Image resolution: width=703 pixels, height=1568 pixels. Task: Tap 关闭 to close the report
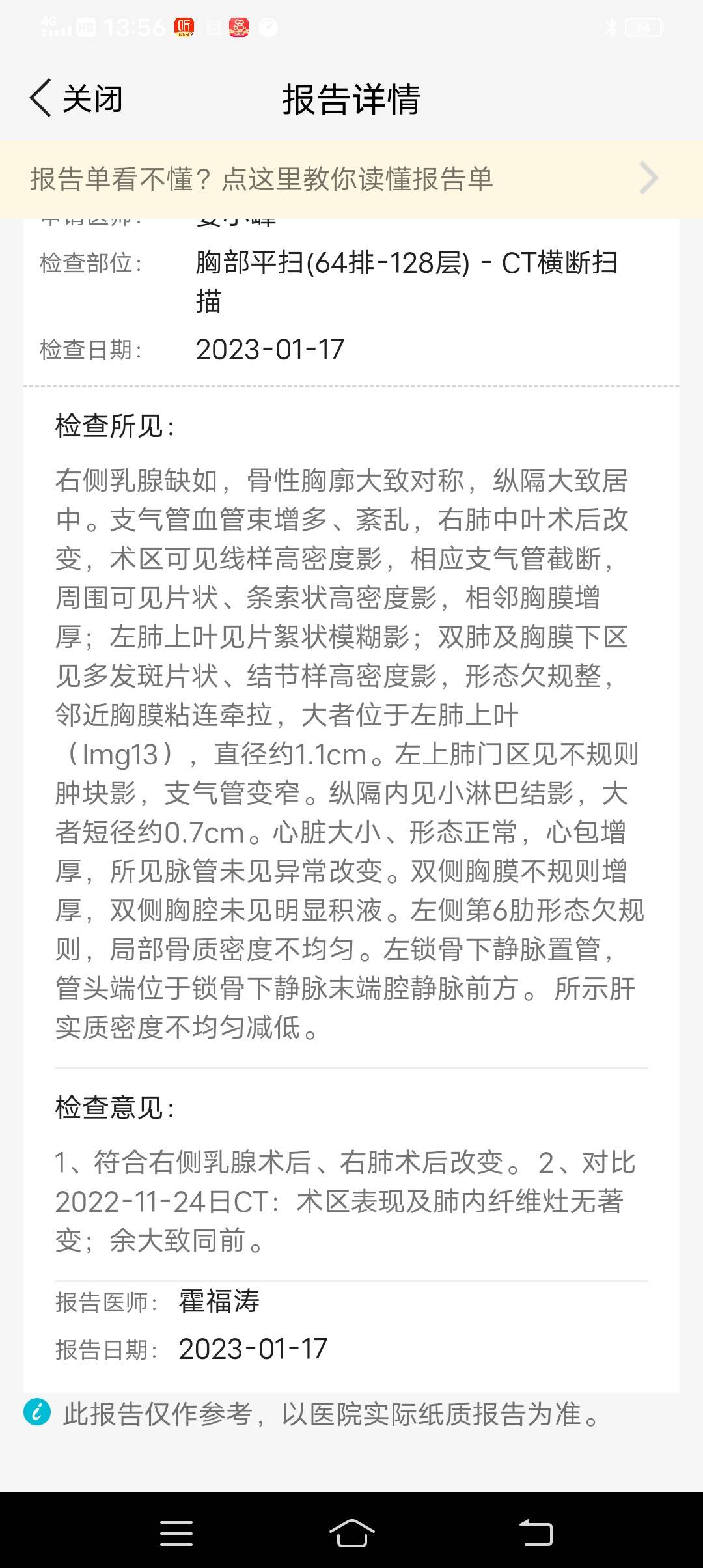[91, 98]
